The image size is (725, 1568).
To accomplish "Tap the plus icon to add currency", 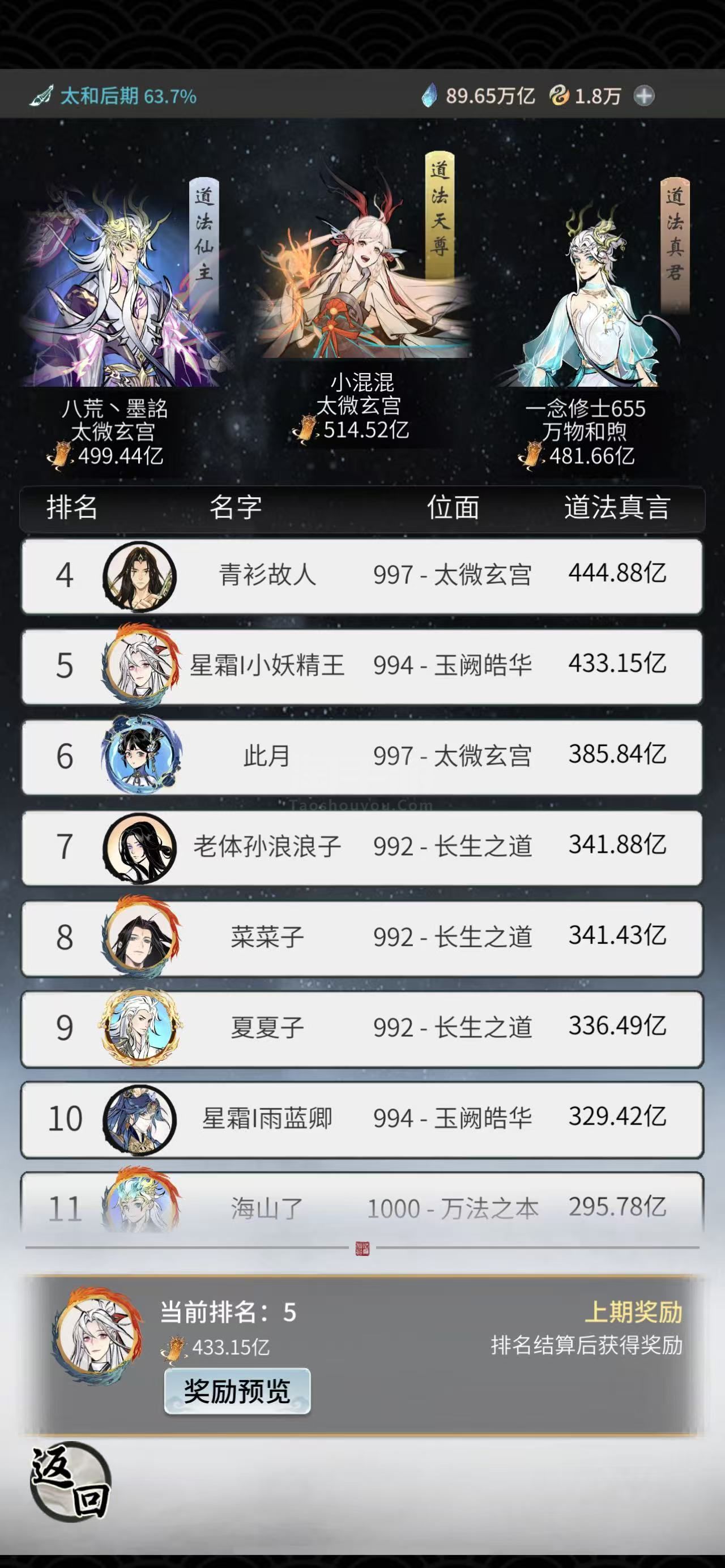I will [643, 96].
